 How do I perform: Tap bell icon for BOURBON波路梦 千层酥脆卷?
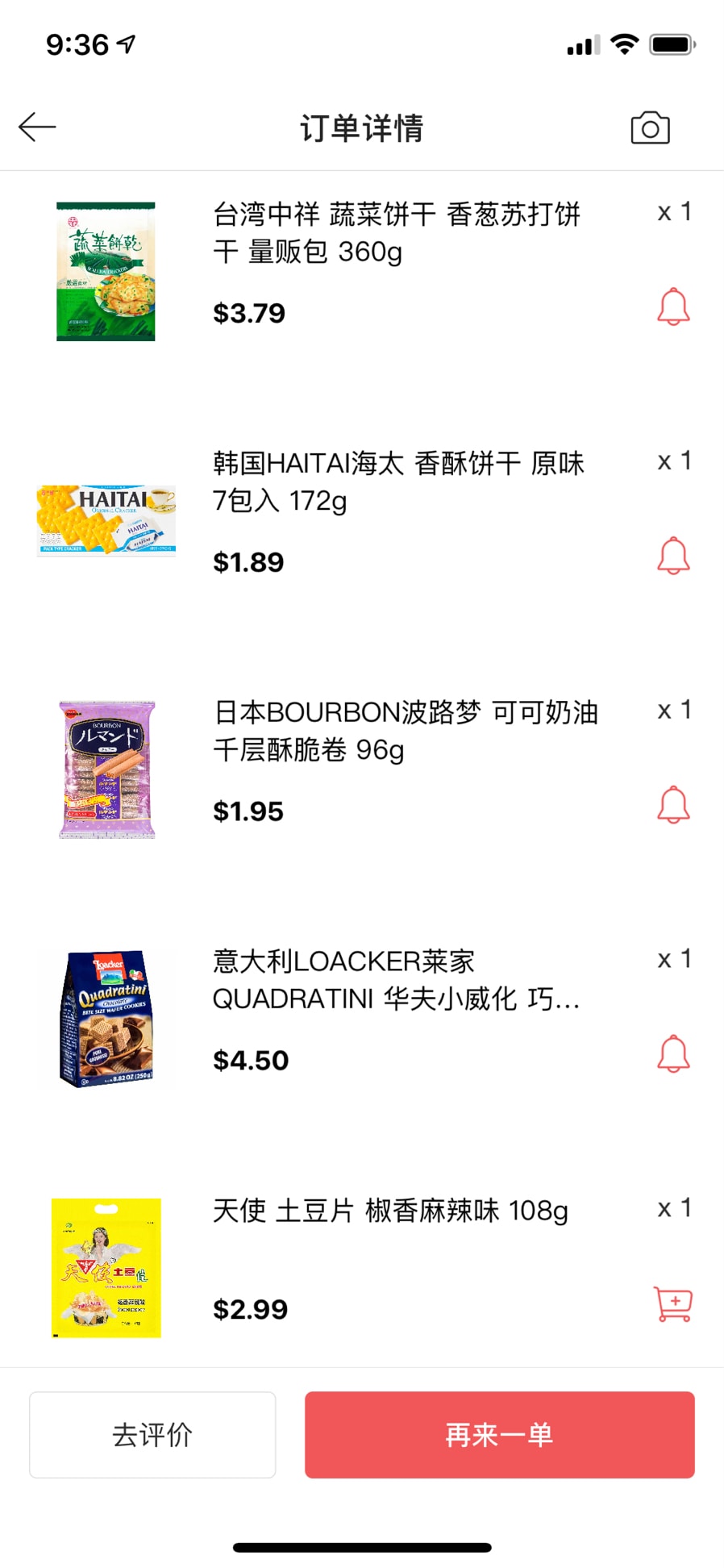(x=673, y=805)
